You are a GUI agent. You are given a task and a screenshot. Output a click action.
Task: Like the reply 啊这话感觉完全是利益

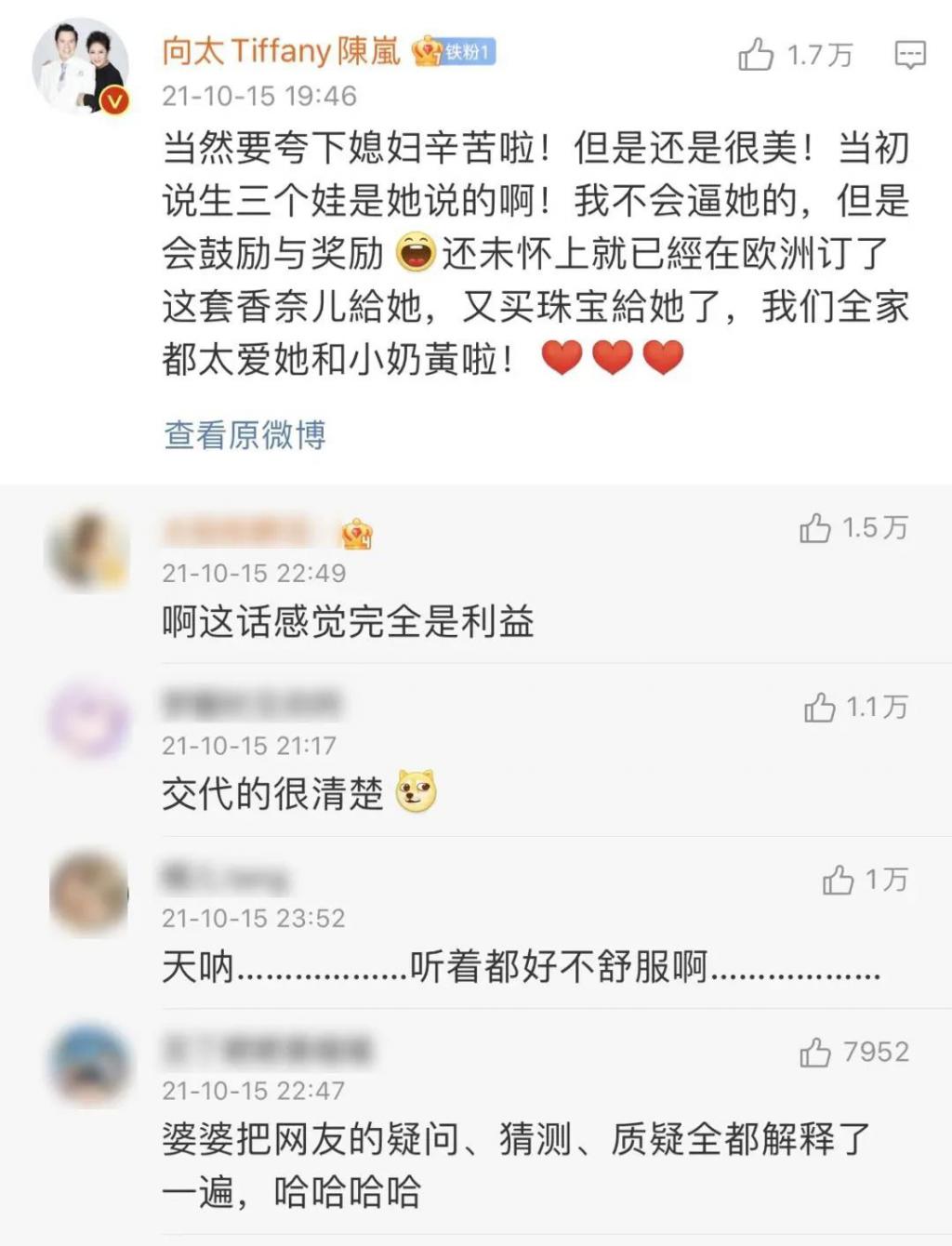tap(815, 528)
